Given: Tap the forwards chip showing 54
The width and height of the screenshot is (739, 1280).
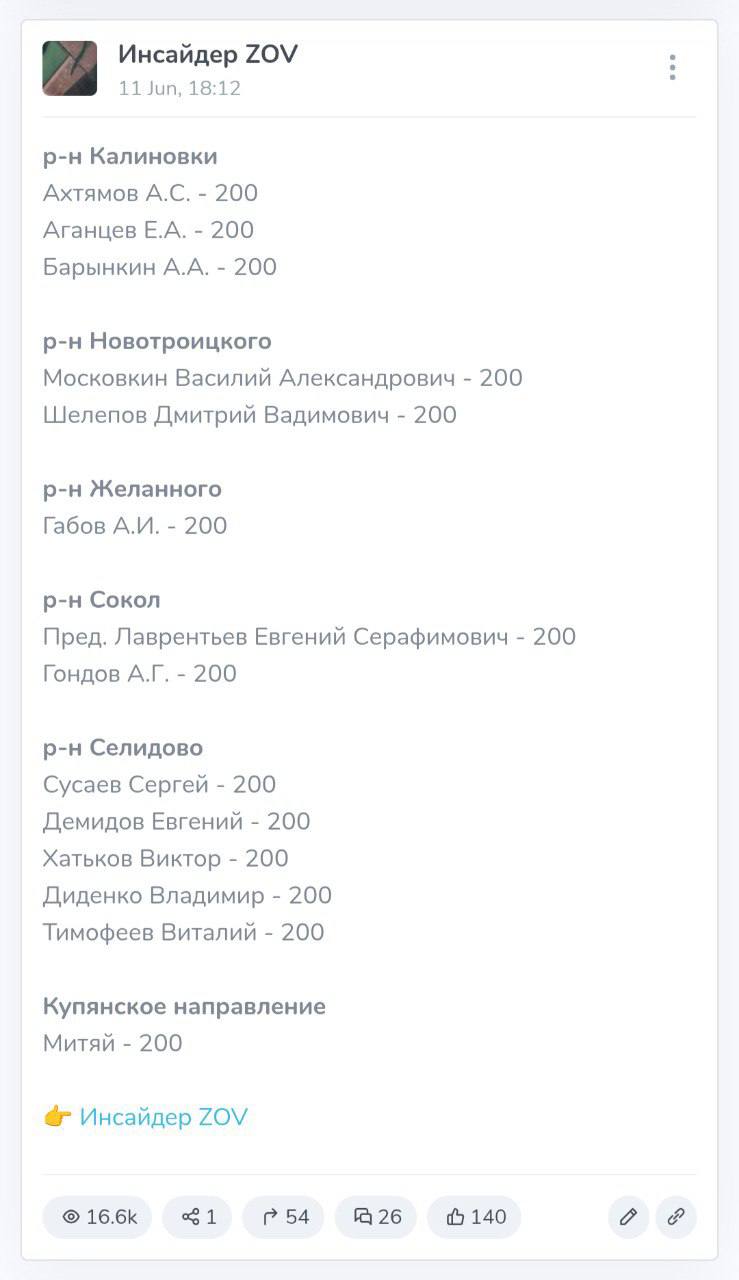Looking at the screenshot, I should (284, 1217).
